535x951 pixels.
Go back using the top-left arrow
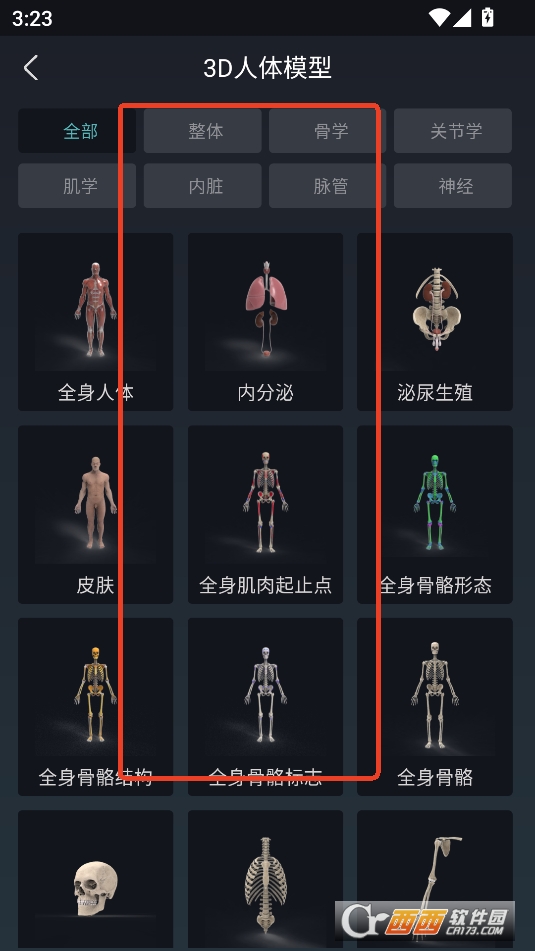[x=32, y=67]
